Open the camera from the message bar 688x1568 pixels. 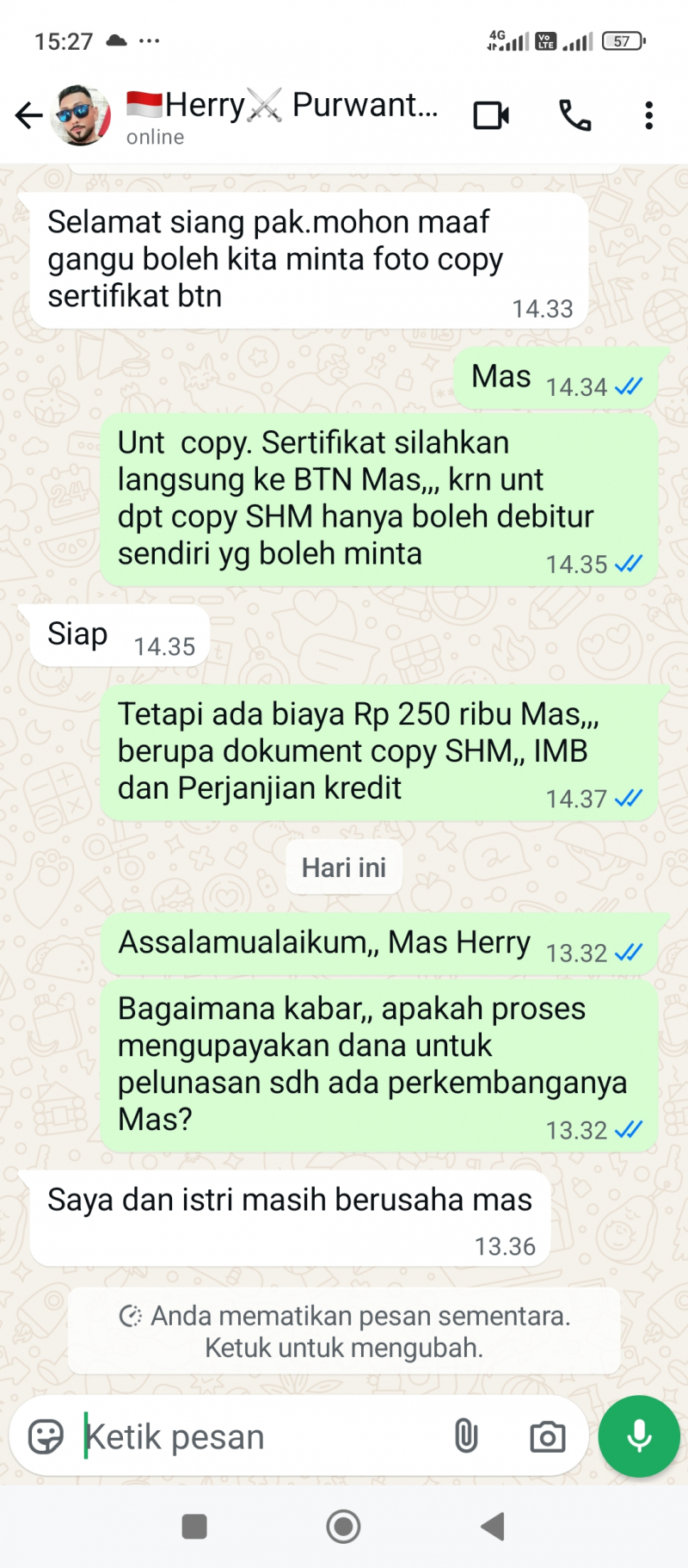pyautogui.click(x=547, y=1436)
